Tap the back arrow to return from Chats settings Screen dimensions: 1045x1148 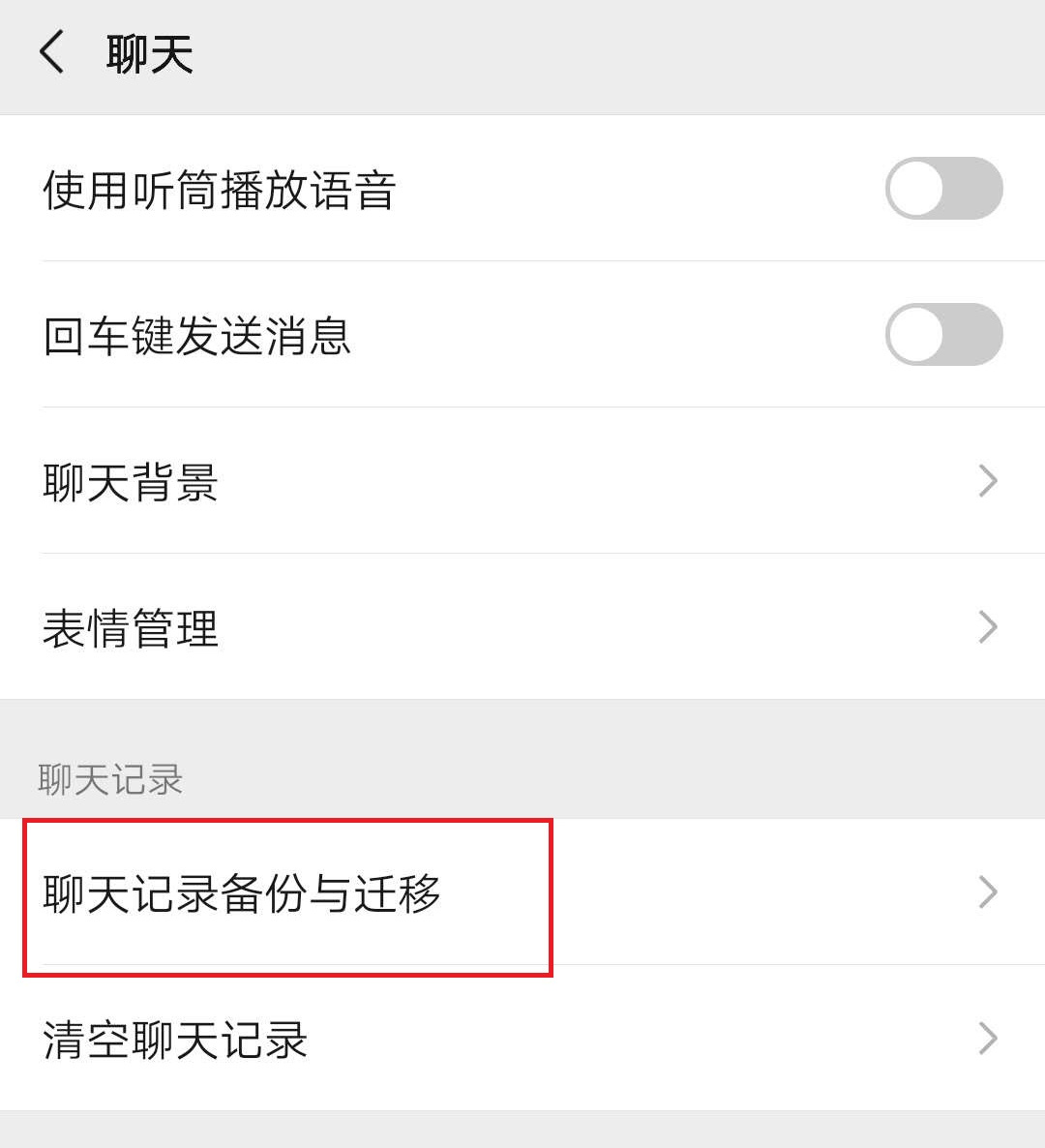(50, 55)
